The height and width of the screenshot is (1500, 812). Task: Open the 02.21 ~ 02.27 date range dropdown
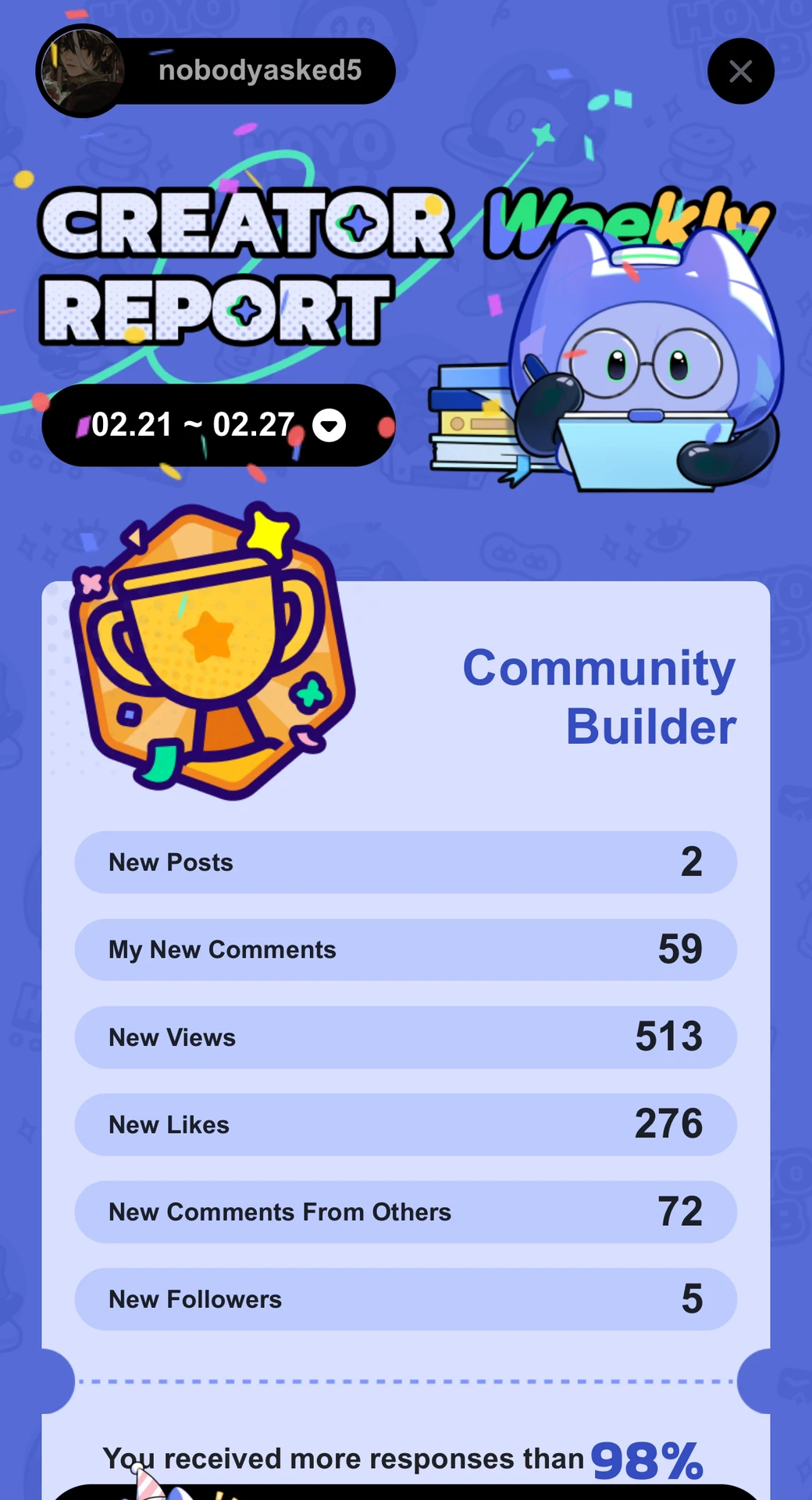(x=329, y=426)
